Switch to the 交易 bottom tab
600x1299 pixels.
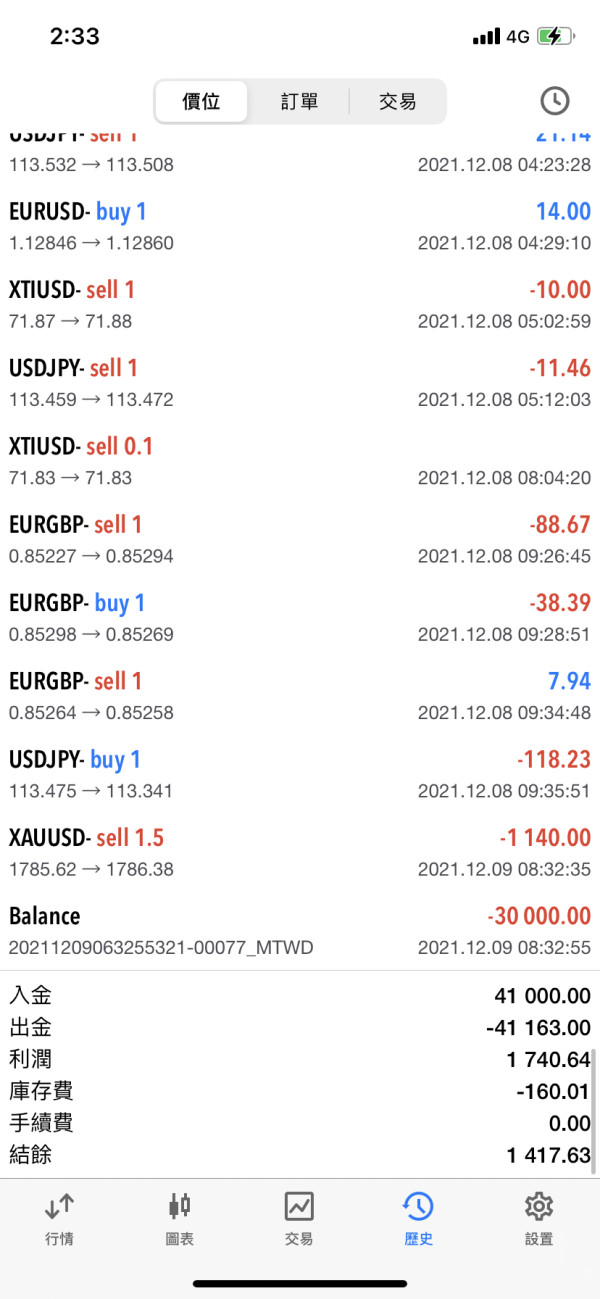coord(299,1218)
